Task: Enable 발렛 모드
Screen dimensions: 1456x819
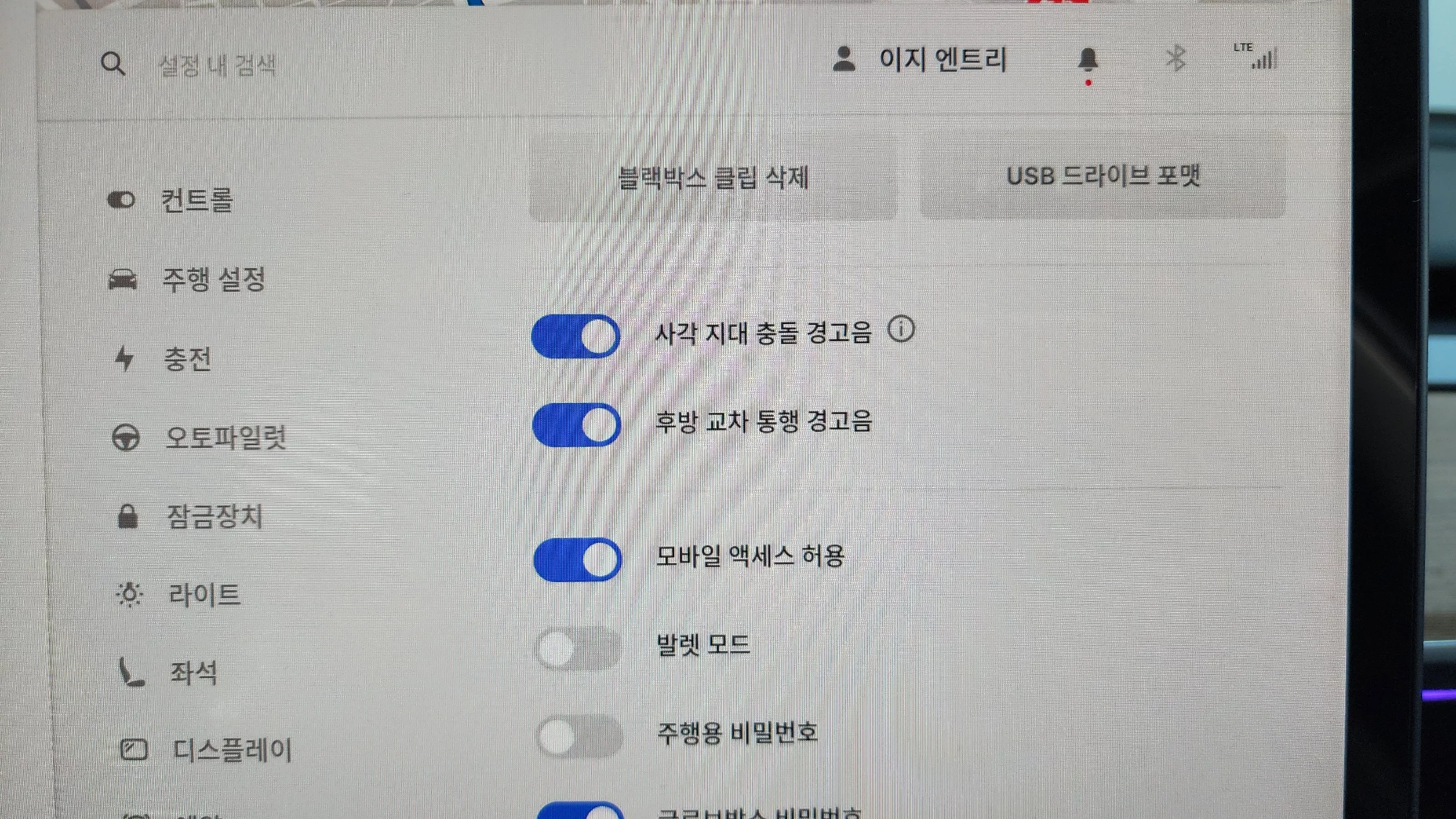Action: (578, 648)
